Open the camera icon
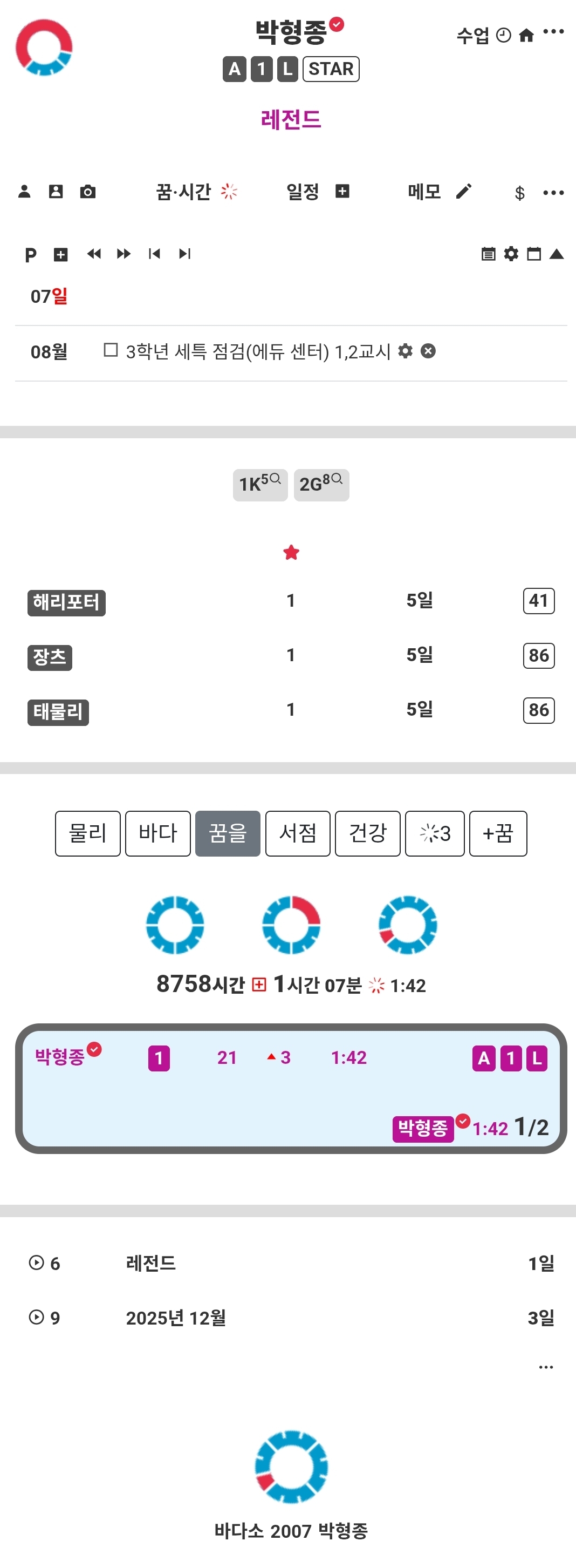This screenshot has height=1568, width=576. (87, 192)
